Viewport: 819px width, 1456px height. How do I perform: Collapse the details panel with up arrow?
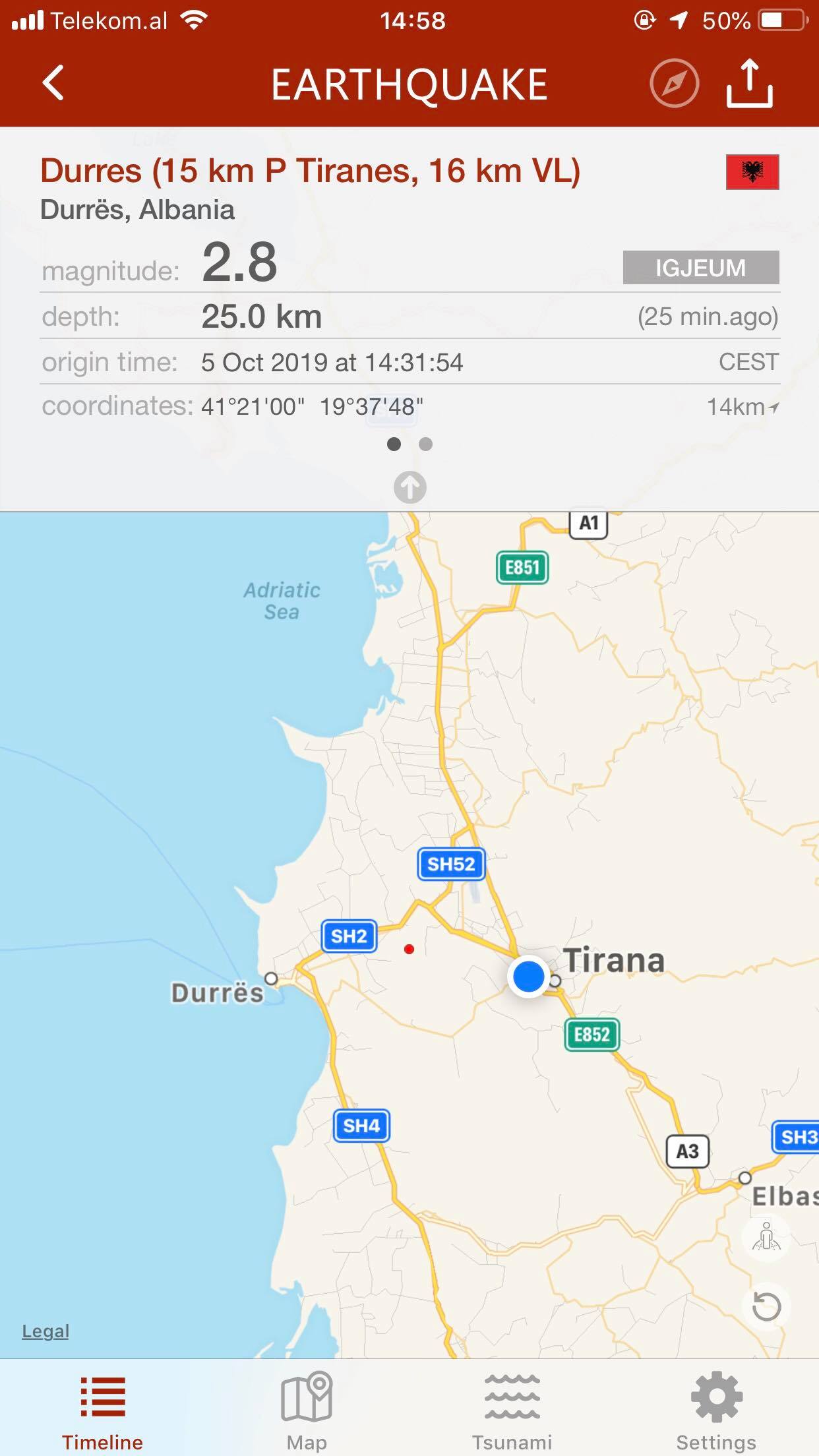[x=409, y=487]
